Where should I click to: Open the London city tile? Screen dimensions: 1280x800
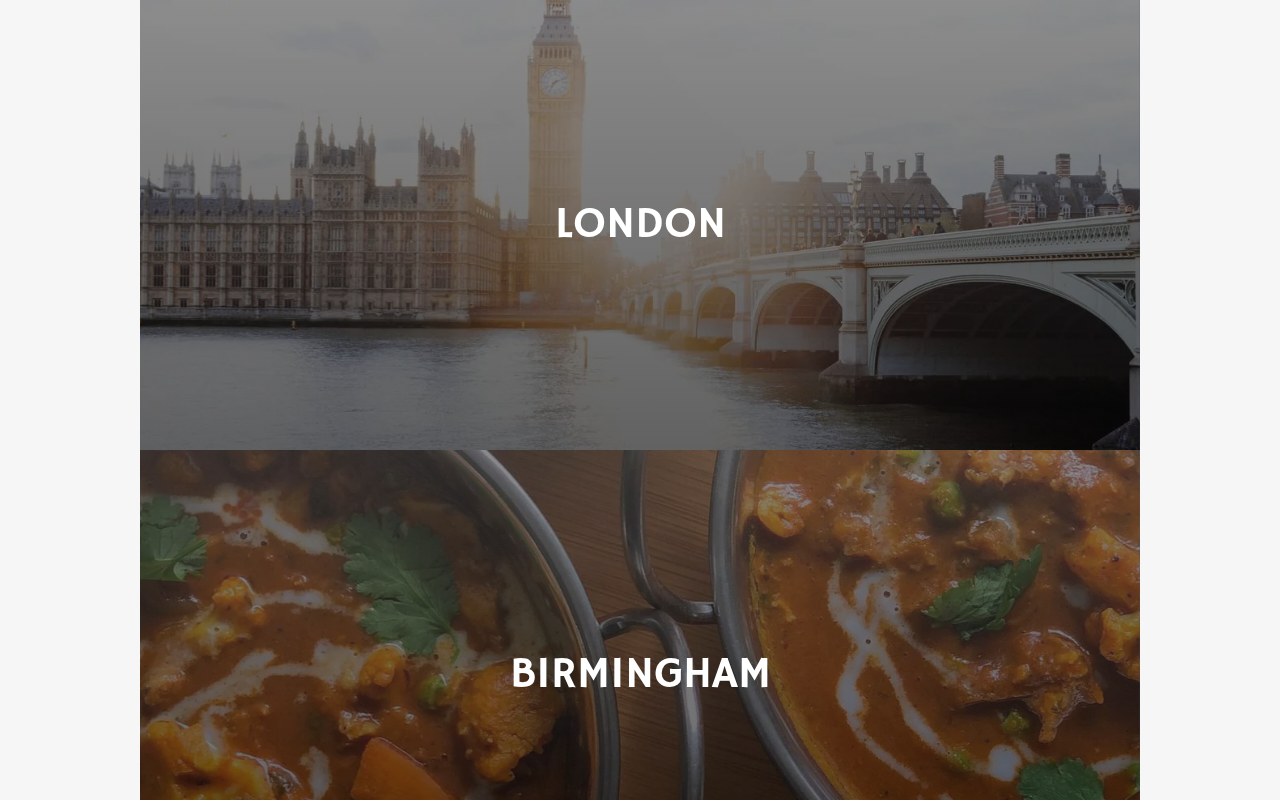click(x=640, y=224)
